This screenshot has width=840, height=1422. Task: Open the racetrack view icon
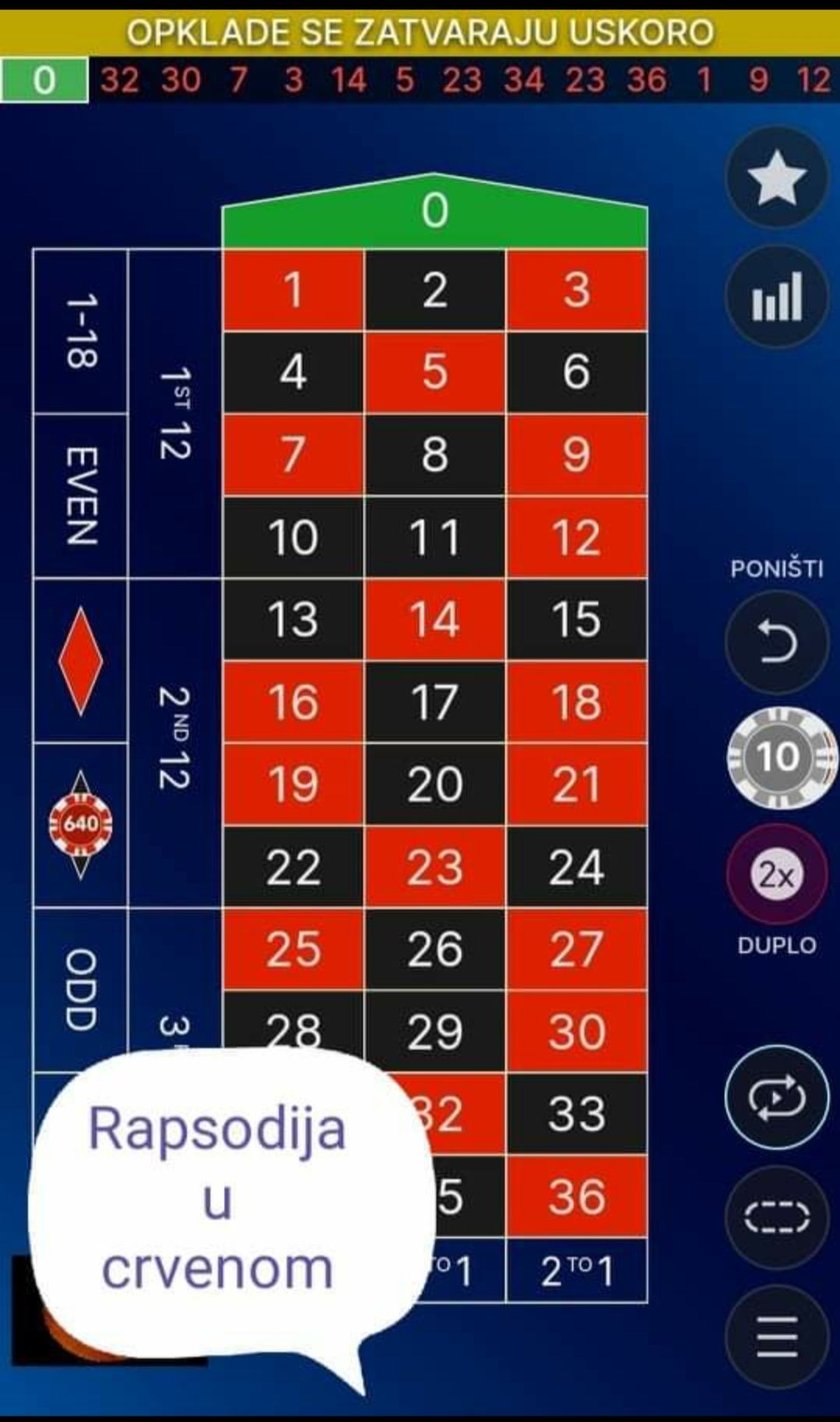776,1216
